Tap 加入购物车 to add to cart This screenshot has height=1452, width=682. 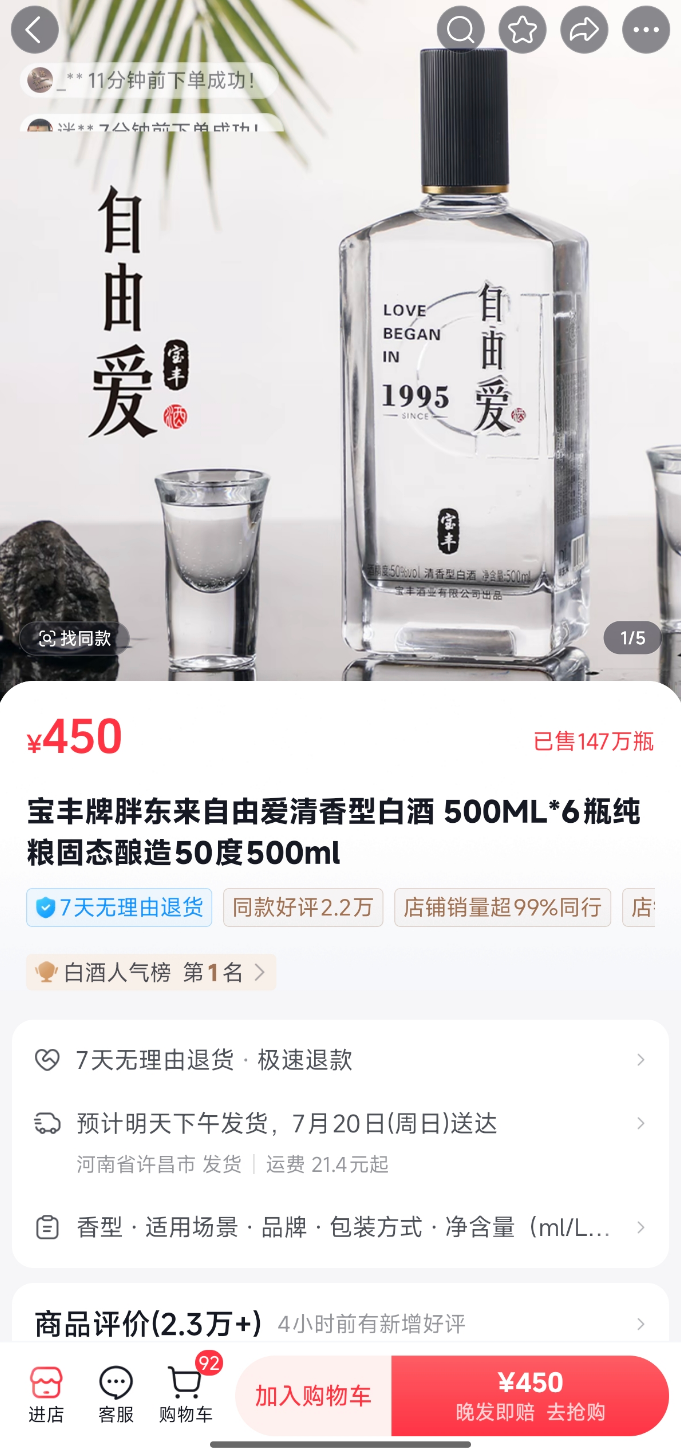tap(313, 1396)
